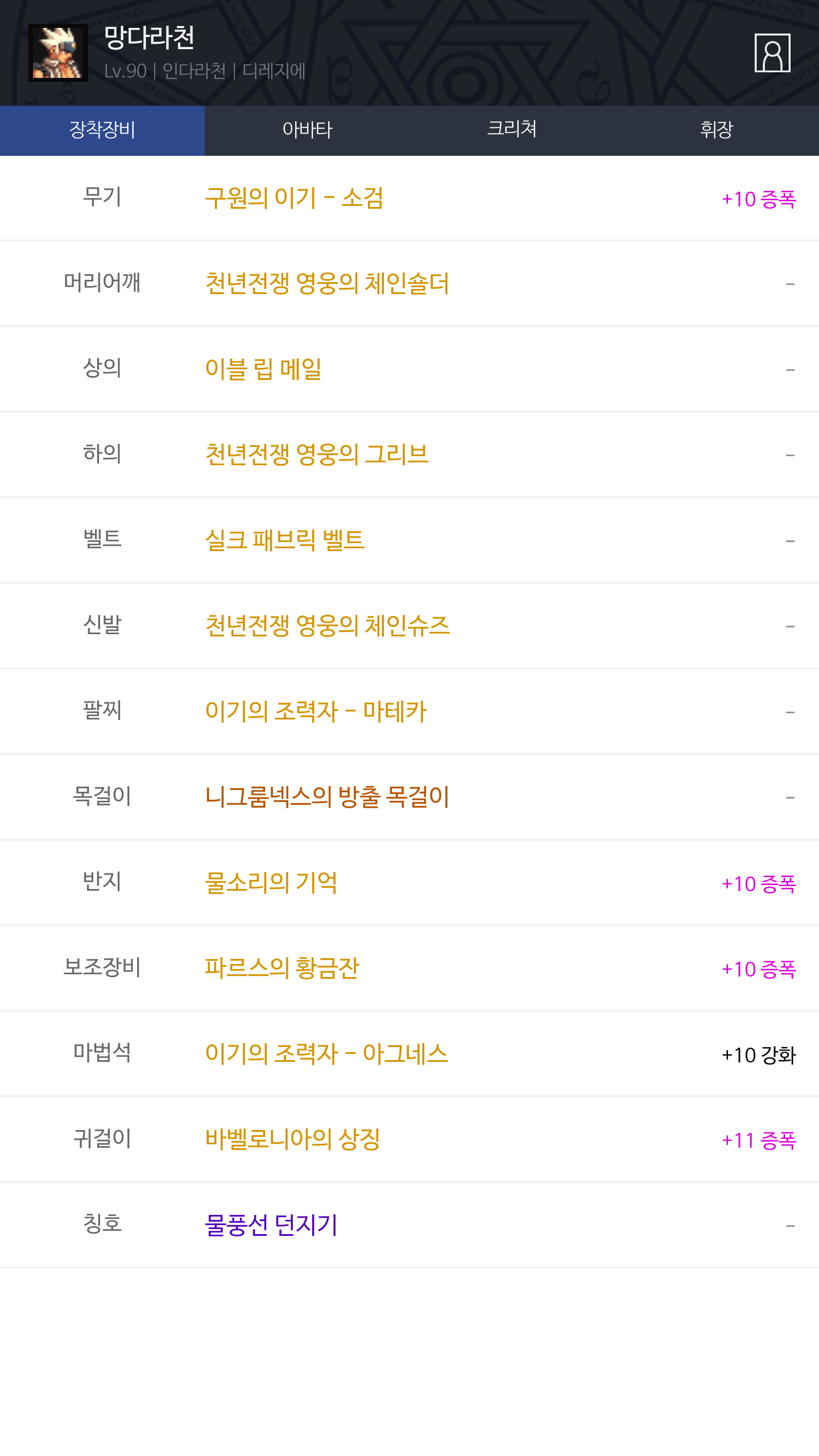View 천년전쟁 영웅의 체인슈즈 details

328,626
